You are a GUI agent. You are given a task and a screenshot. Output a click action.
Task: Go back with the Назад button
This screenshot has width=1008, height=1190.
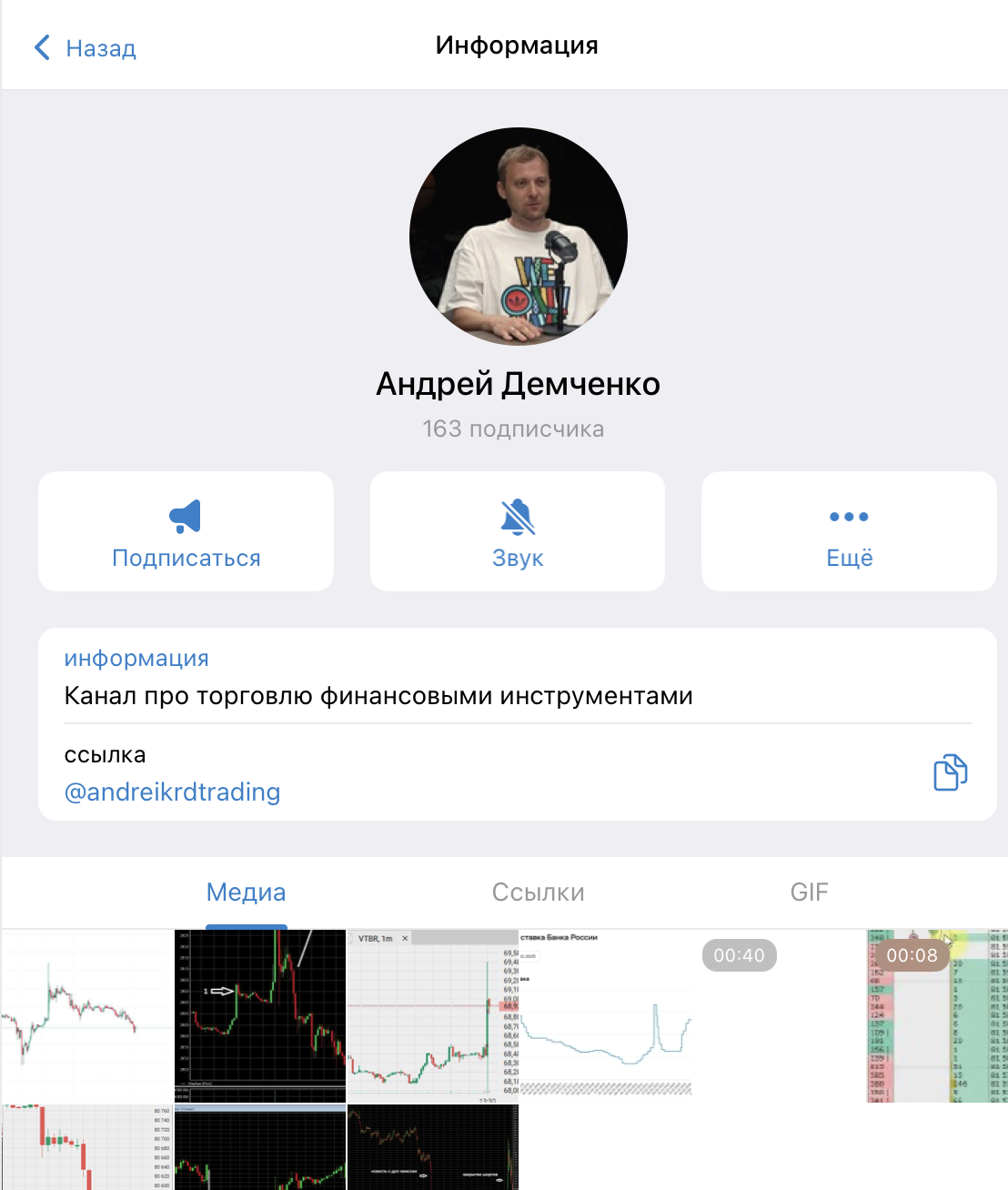tap(85, 47)
